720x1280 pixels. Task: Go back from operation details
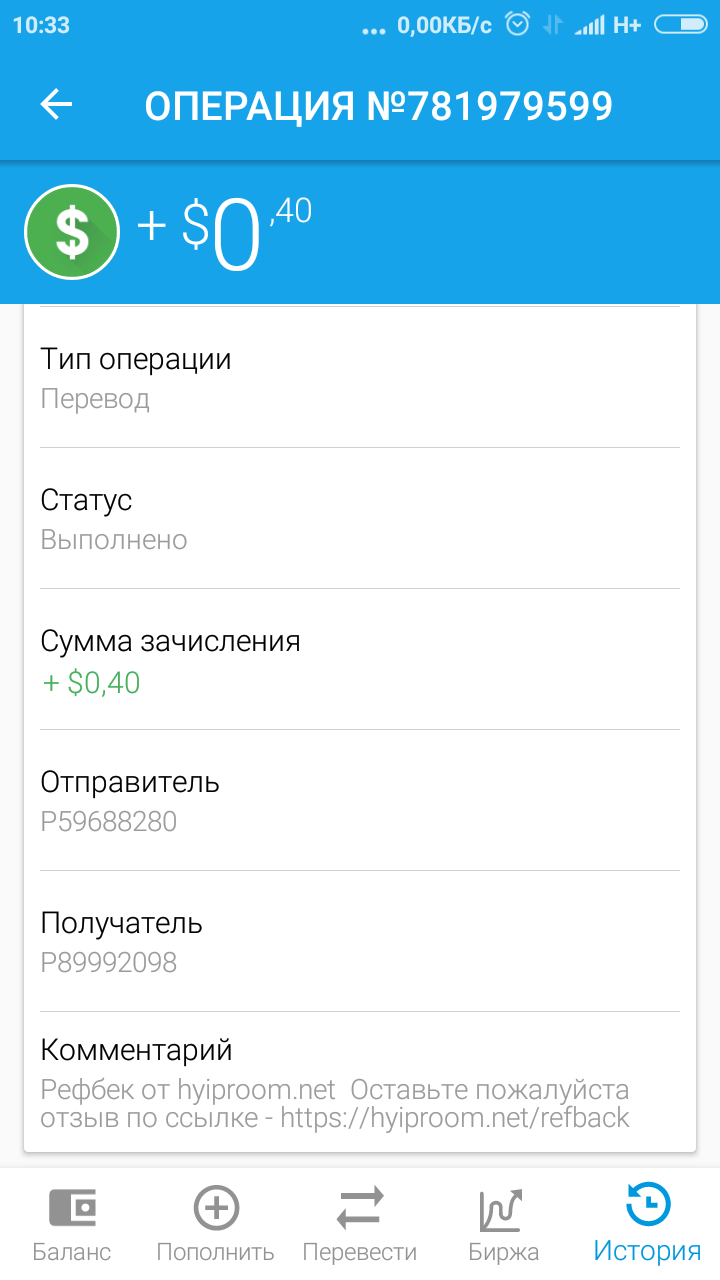tap(57, 105)
